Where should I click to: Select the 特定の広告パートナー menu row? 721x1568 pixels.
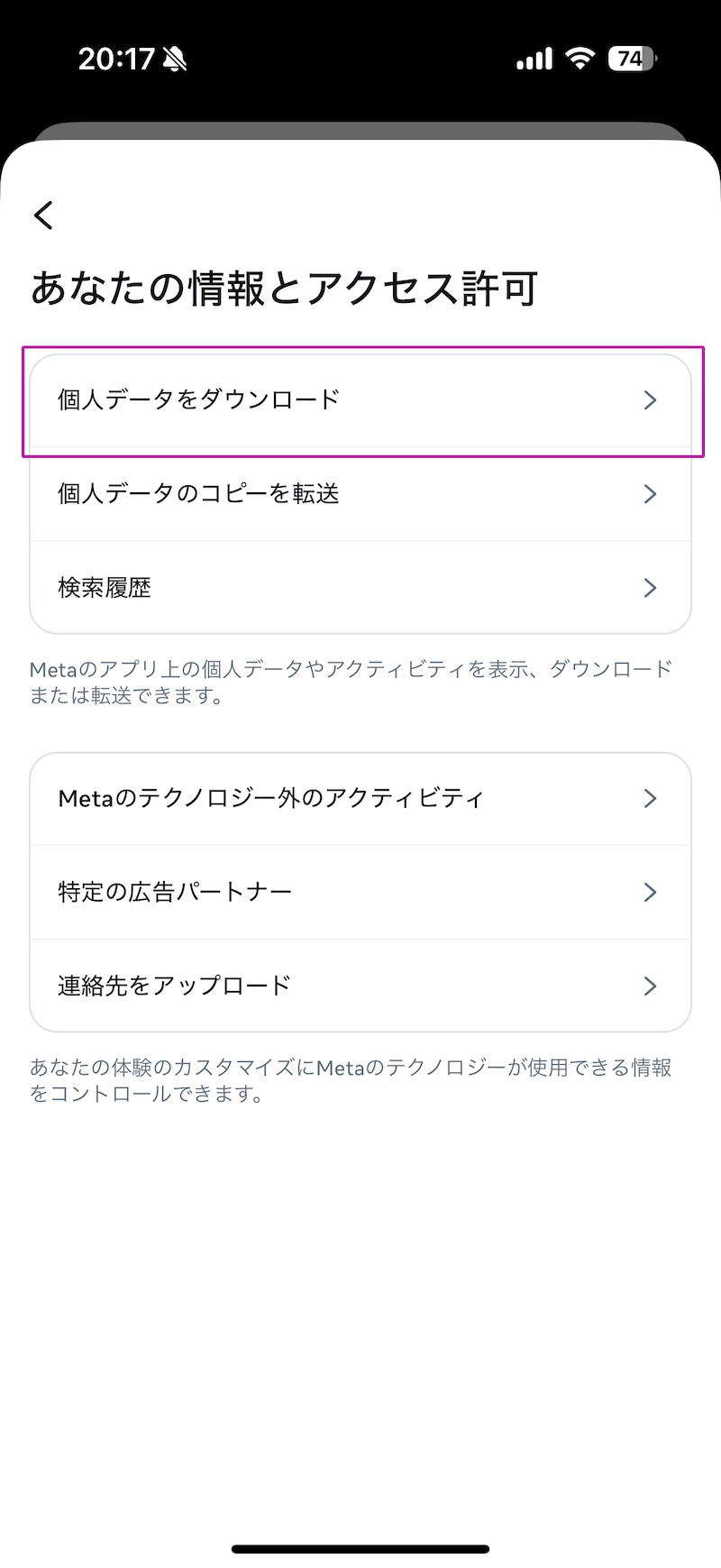point(360,892)
